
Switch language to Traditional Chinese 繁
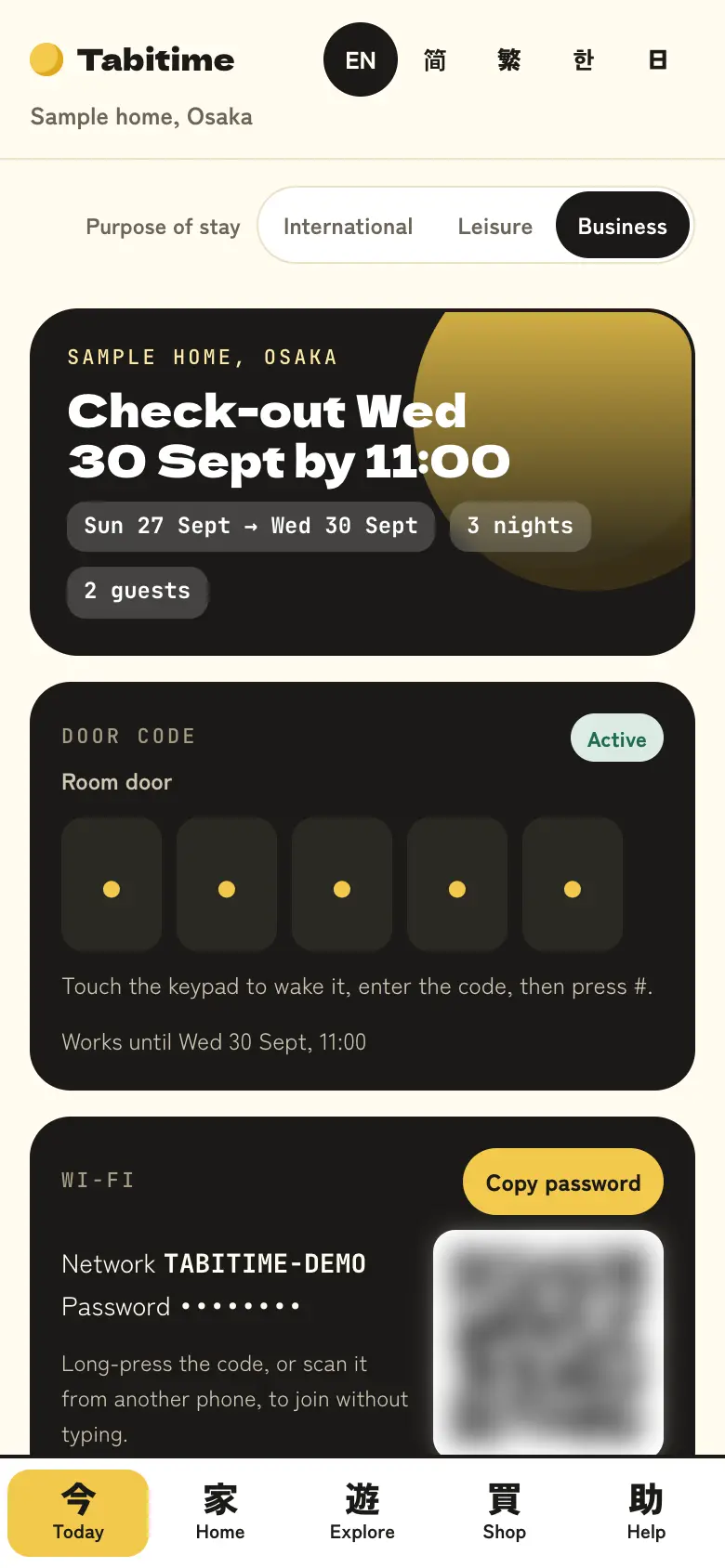509,59
